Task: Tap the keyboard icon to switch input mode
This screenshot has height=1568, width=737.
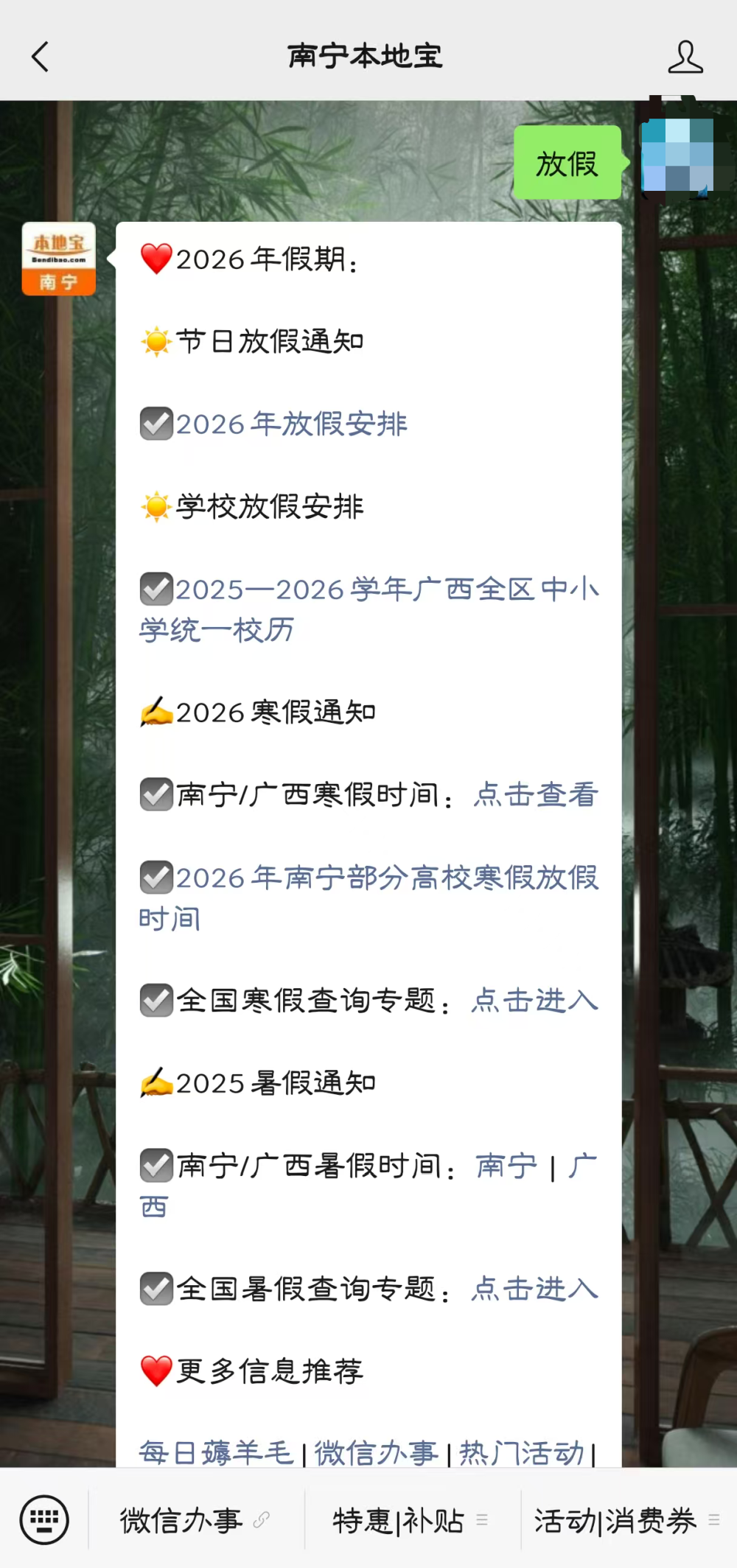Action: tap(44, 1520)
